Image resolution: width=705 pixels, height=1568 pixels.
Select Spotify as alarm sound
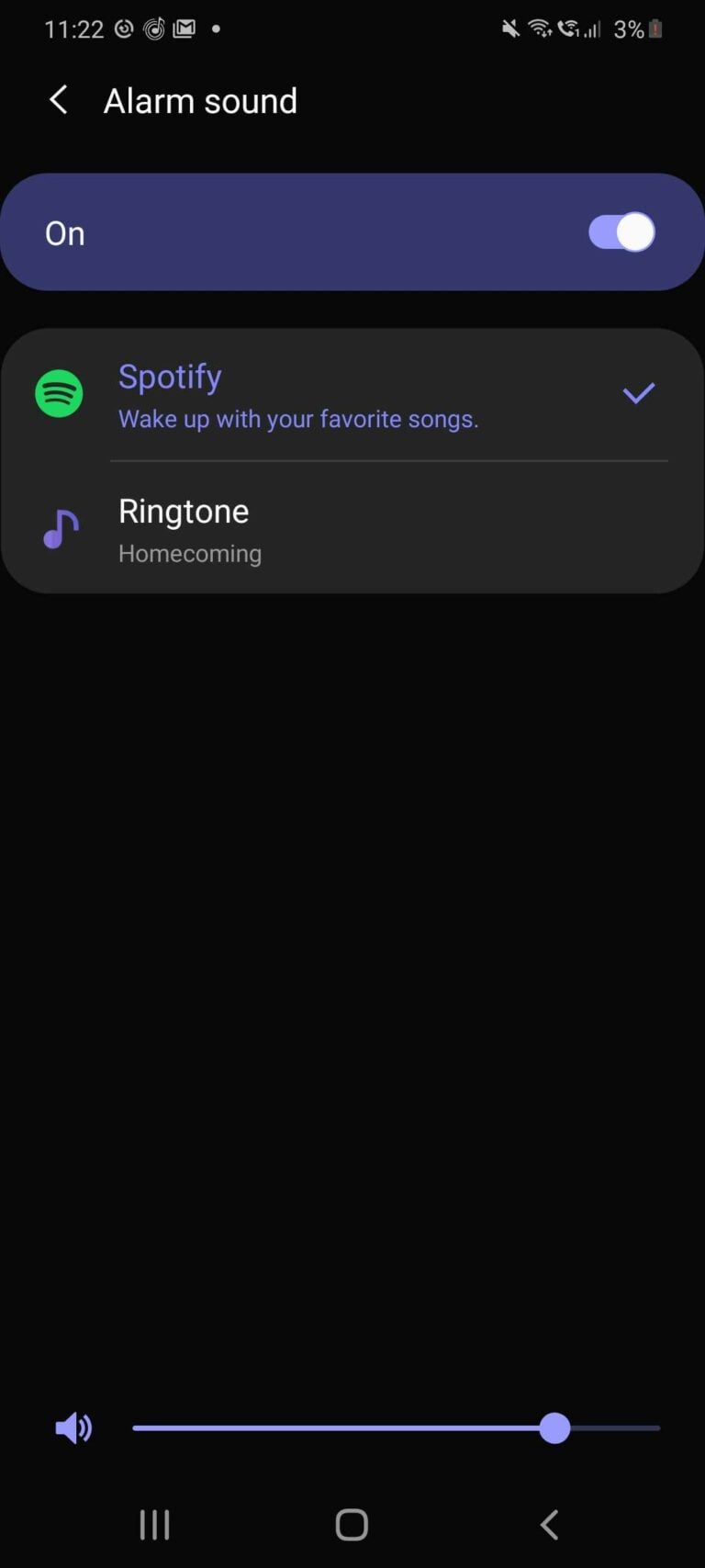tap(298, 396)
